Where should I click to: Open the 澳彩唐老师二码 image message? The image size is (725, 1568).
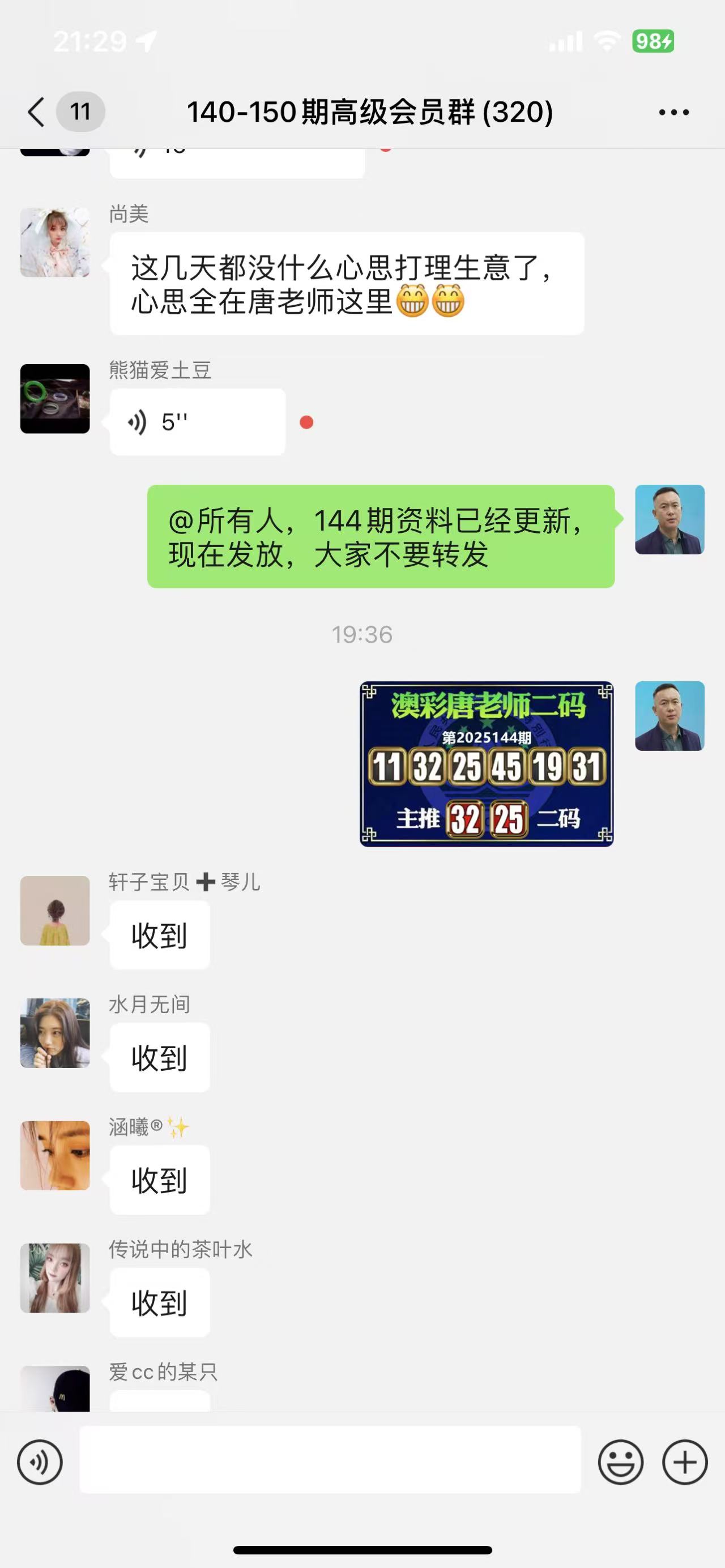coord(486,763)
